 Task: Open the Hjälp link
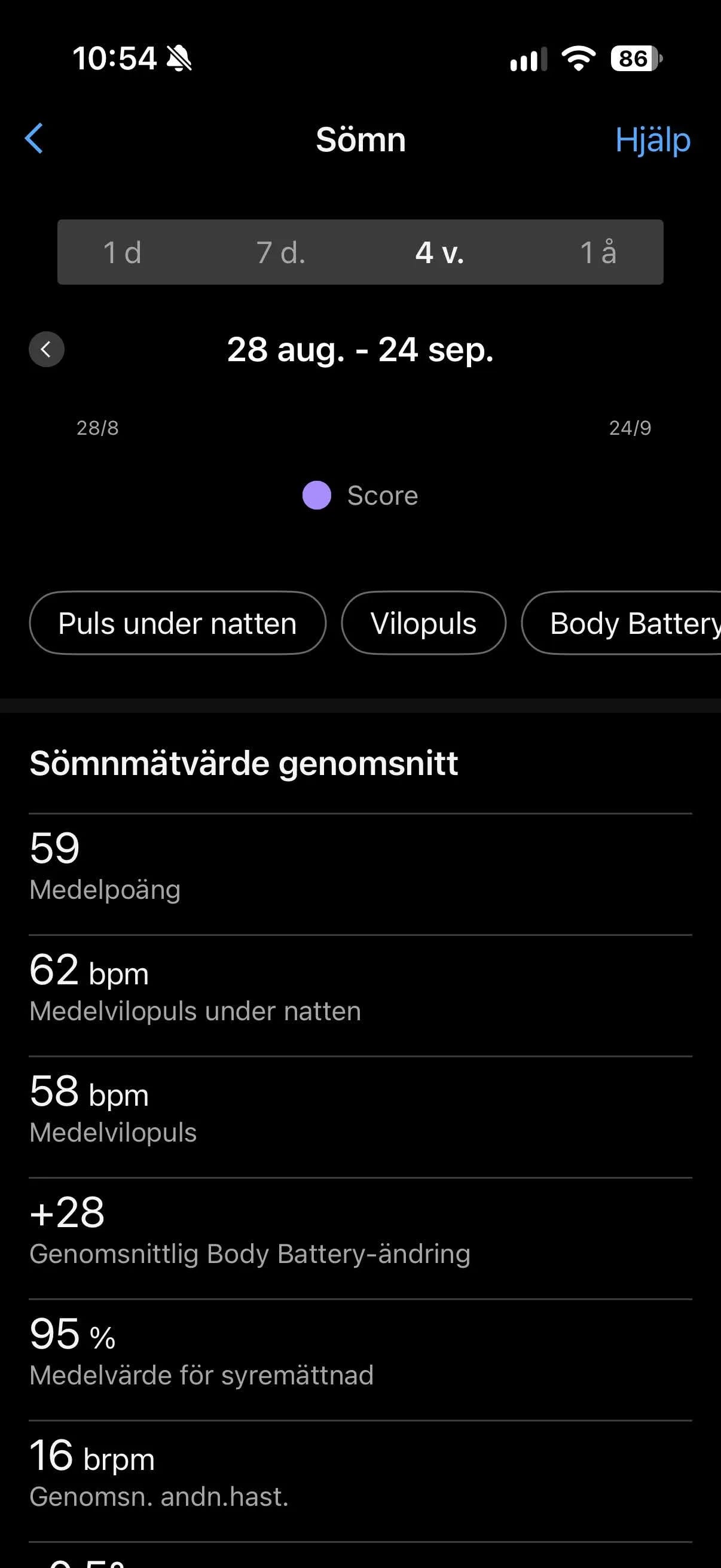pos(652,140)
